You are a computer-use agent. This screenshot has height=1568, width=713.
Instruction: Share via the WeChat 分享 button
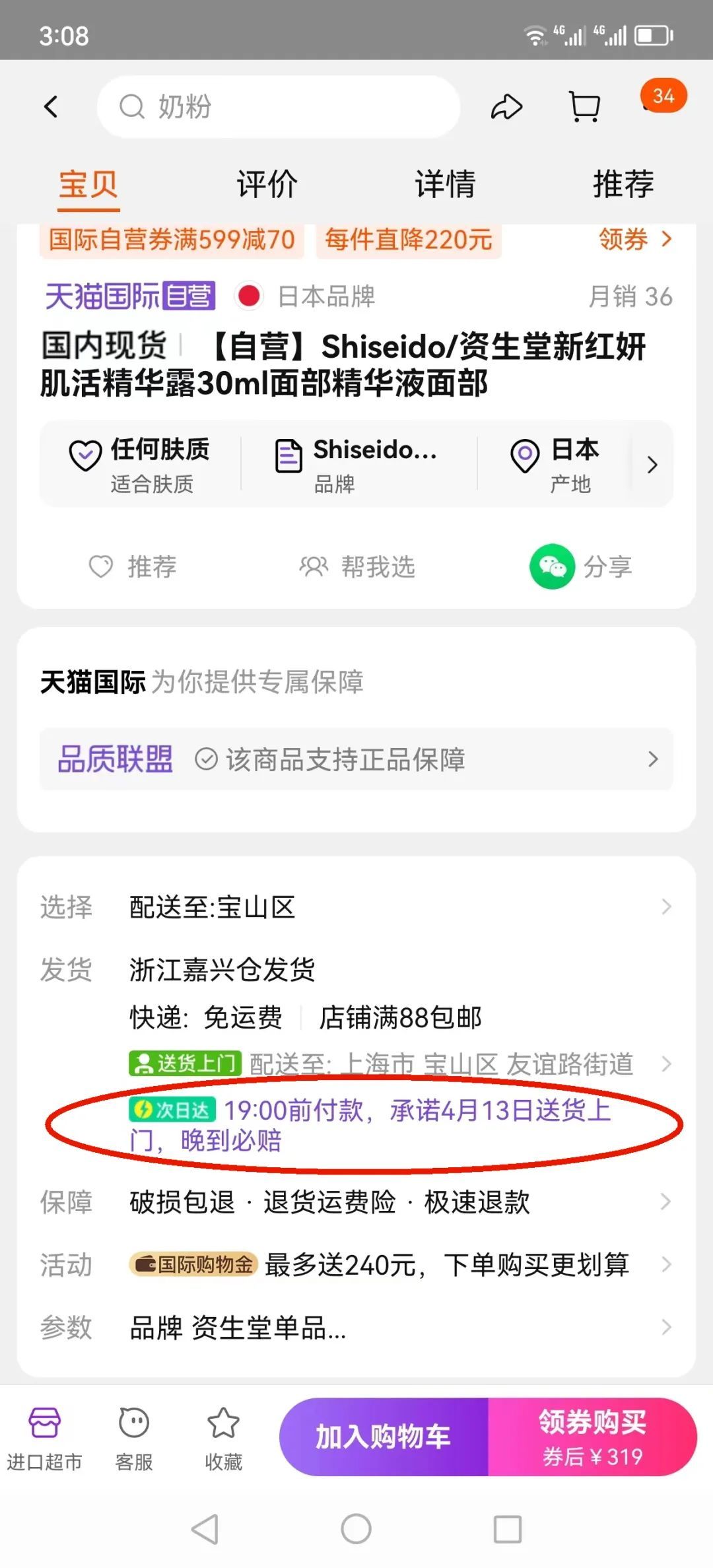point(581,566)
